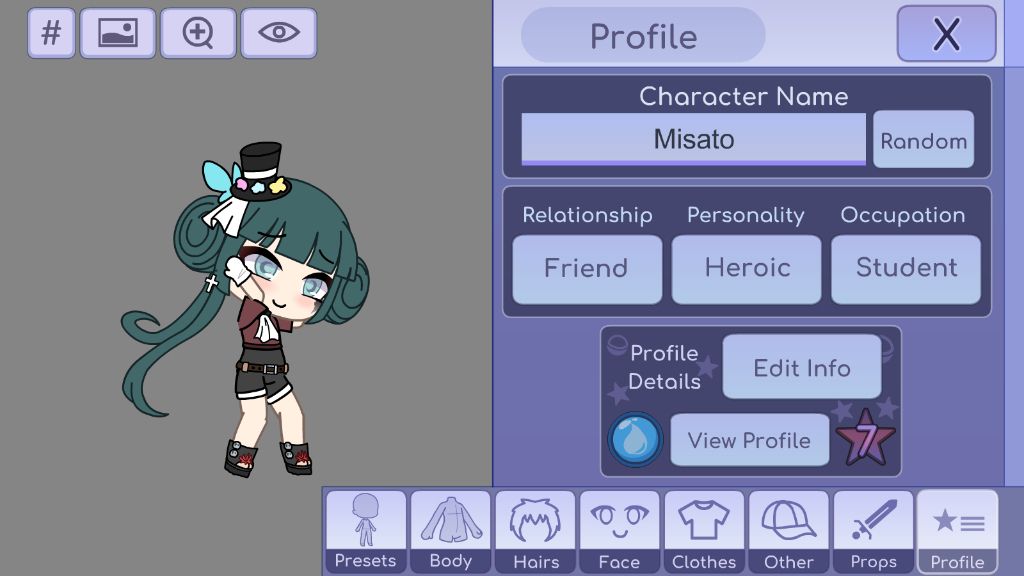Open the Props tab
The width and height of the screenshot is (1024, 576).
(873, 532)
